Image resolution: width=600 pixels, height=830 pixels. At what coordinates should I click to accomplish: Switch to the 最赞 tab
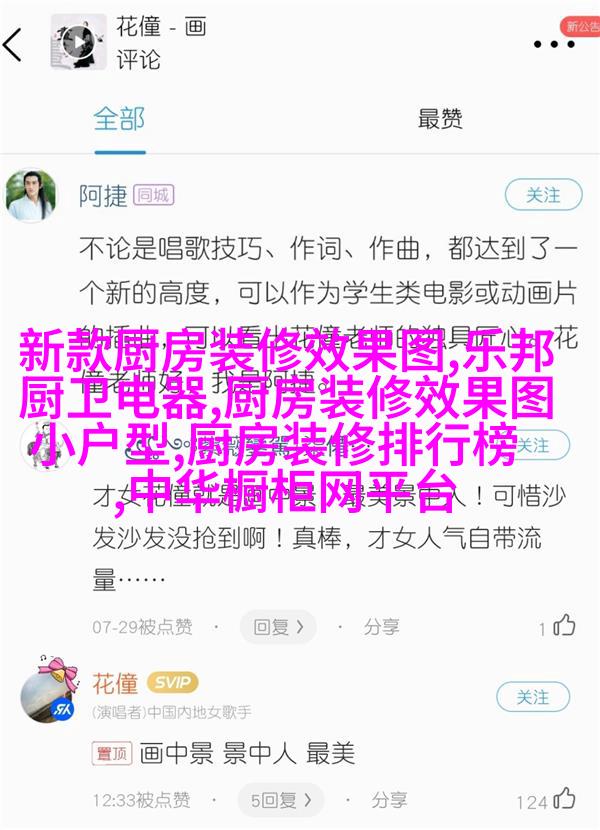pos(439,119)
